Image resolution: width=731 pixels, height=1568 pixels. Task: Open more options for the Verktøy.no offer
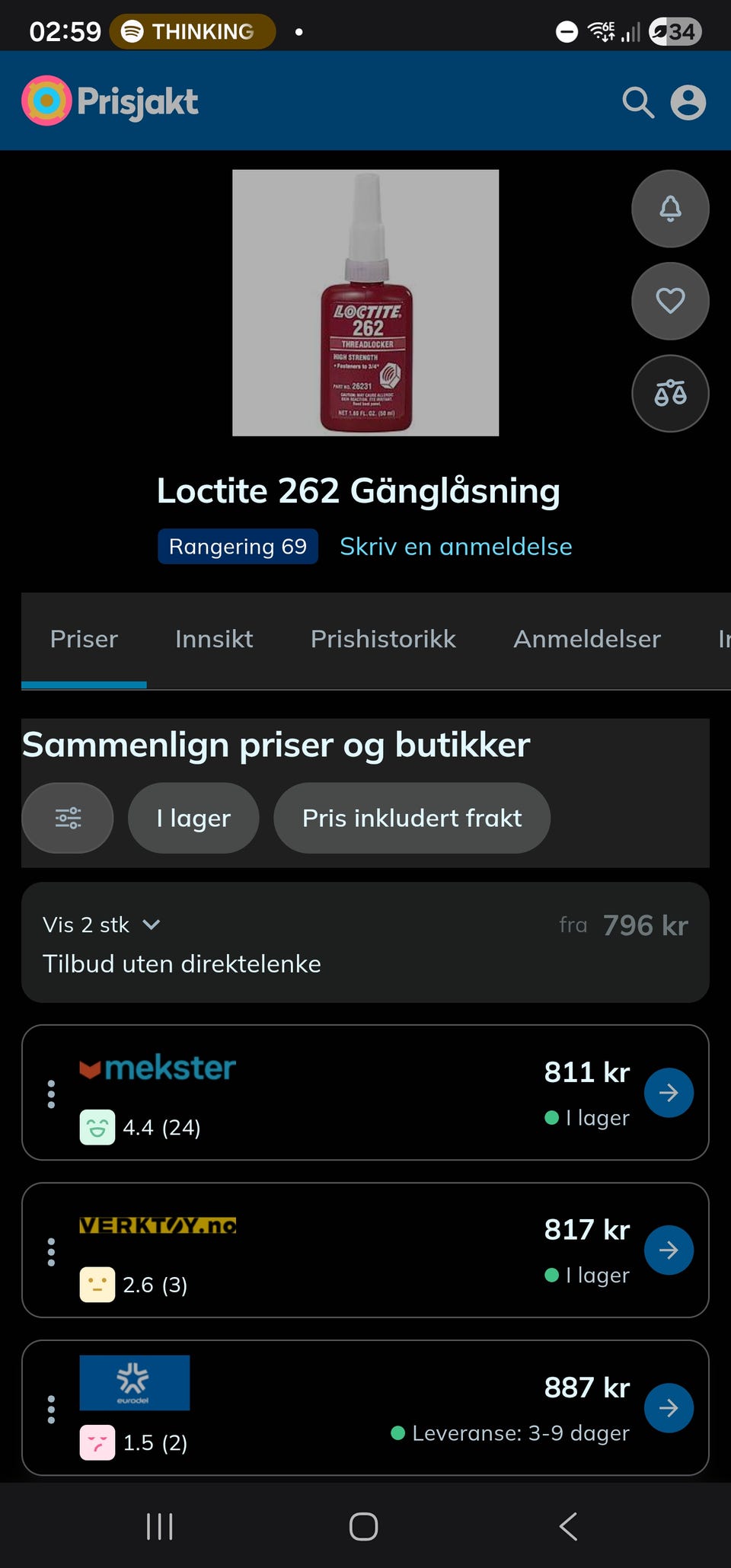(51, 1251)
